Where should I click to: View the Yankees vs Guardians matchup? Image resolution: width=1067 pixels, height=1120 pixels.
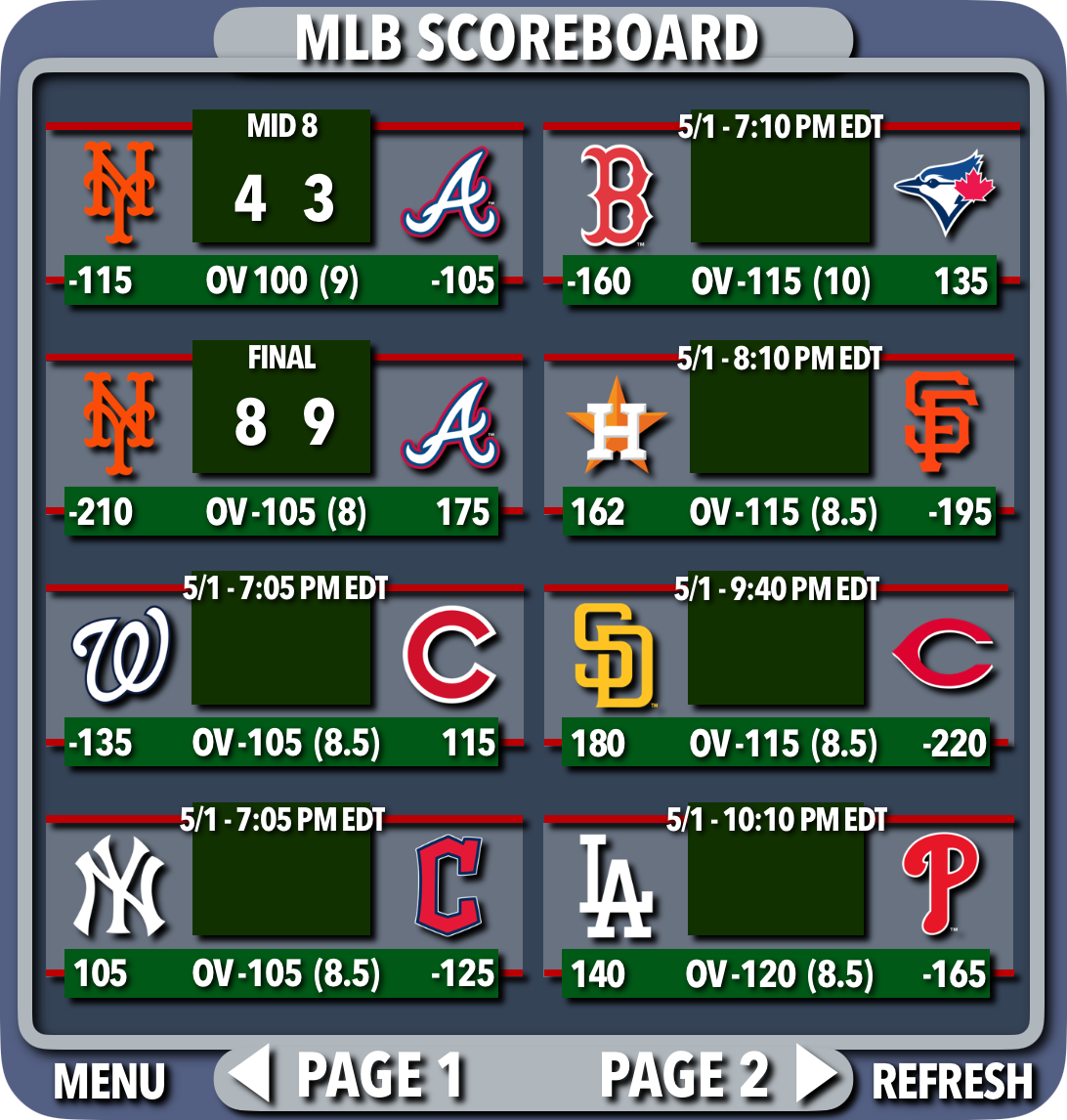click(x=282, y=897)
